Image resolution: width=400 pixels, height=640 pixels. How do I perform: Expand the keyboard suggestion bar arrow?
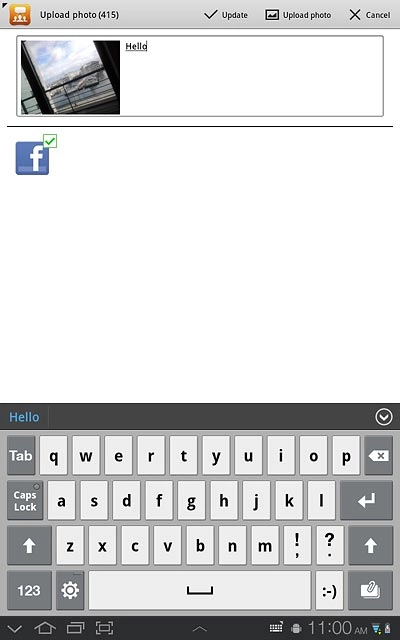click(384, 417)
